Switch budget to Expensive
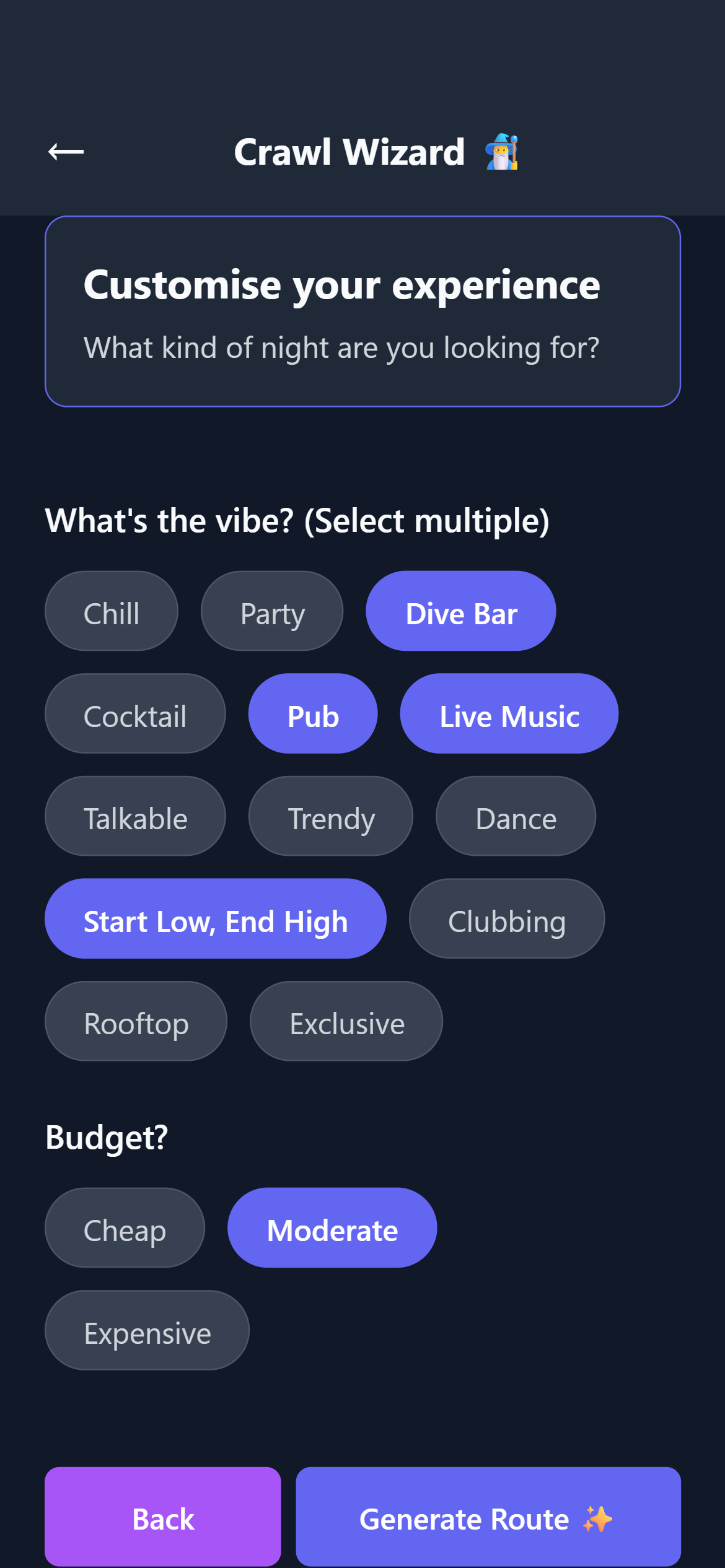This screenshot has width=725, height=1568. click(147, 1331)
